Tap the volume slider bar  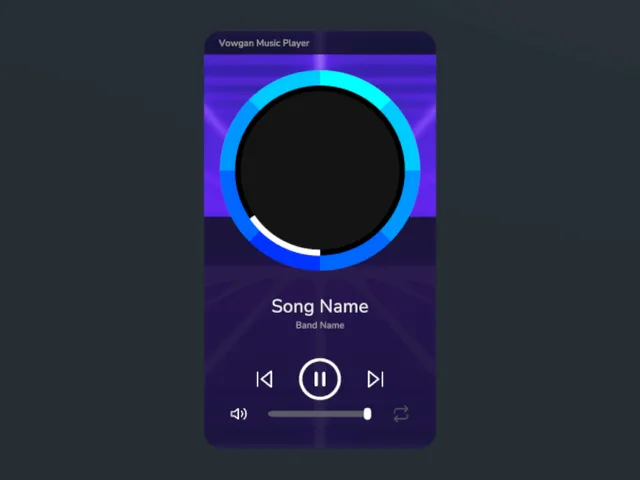[x=318, y=414]
